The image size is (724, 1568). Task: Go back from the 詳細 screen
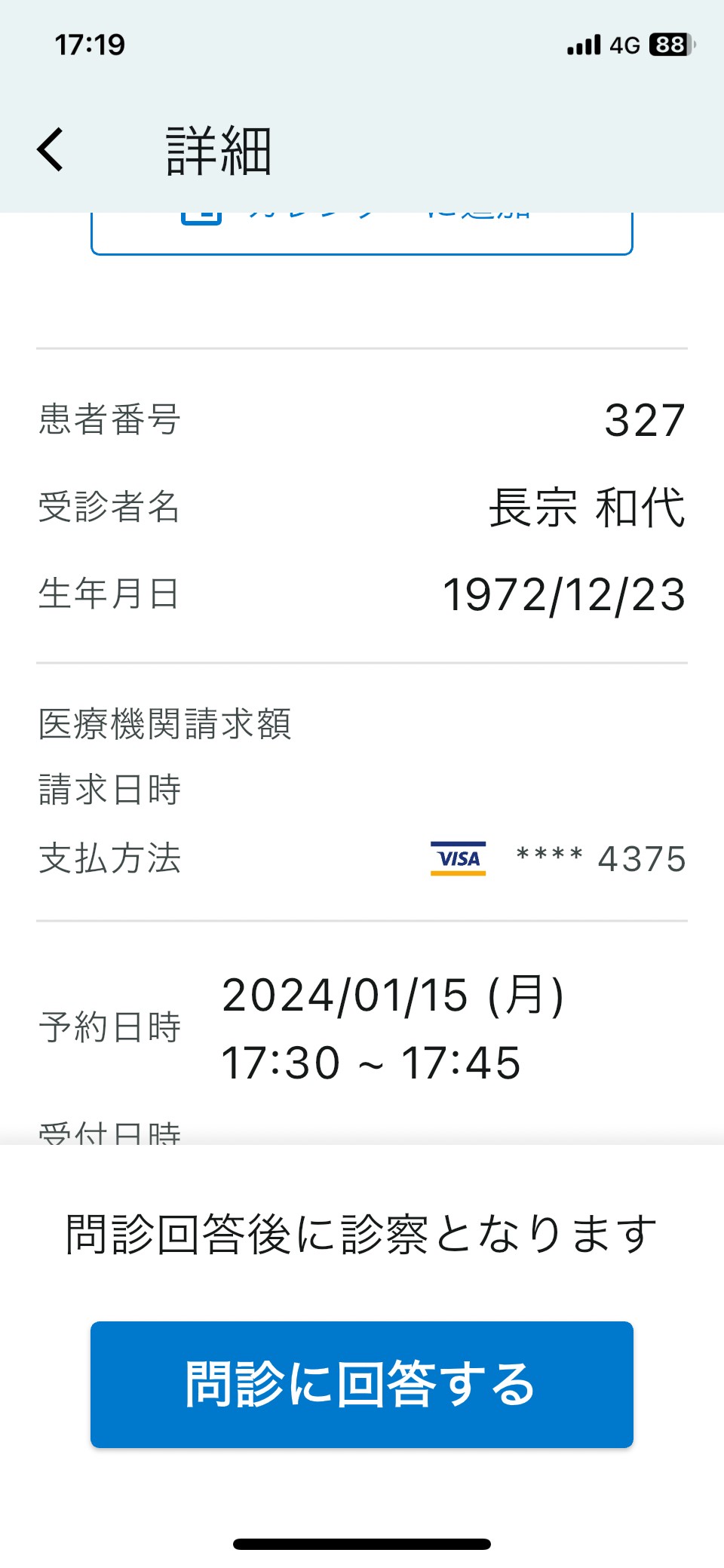click(51, 149)
